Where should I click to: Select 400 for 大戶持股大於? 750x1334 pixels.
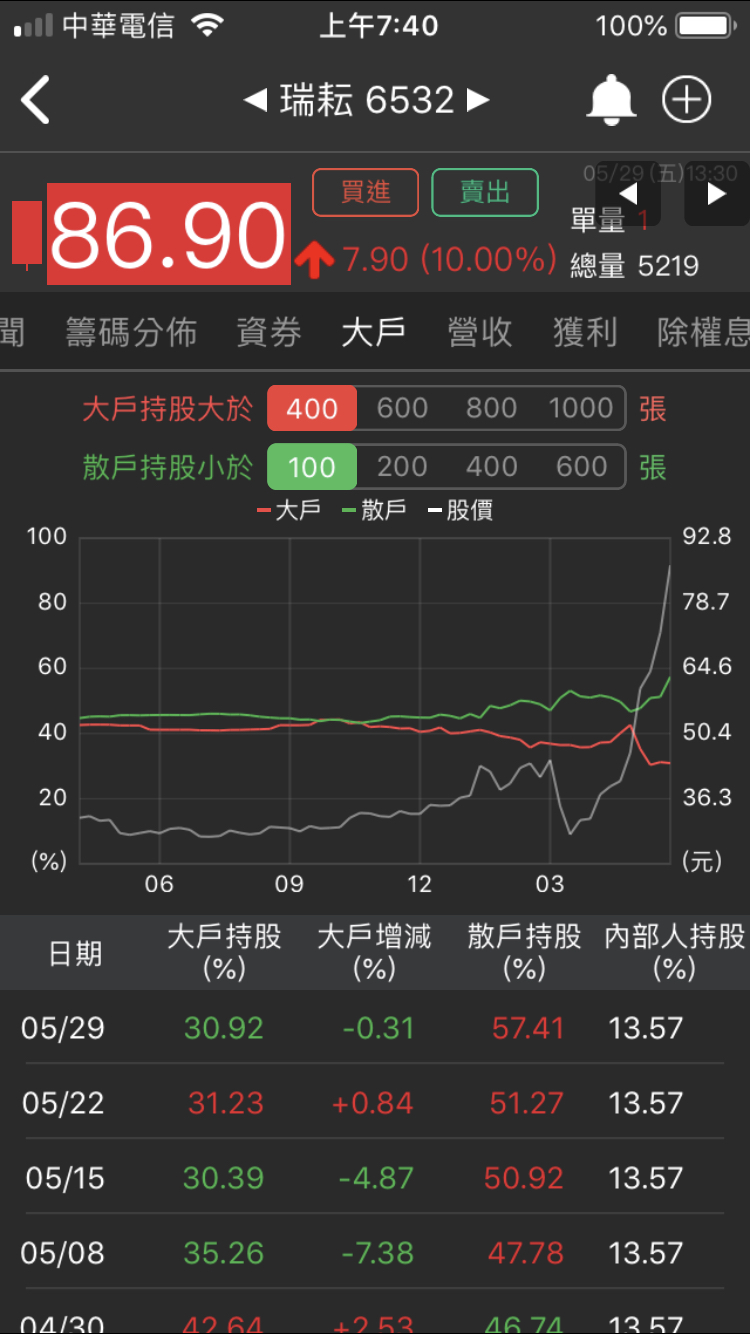click(x=312, y=408)
